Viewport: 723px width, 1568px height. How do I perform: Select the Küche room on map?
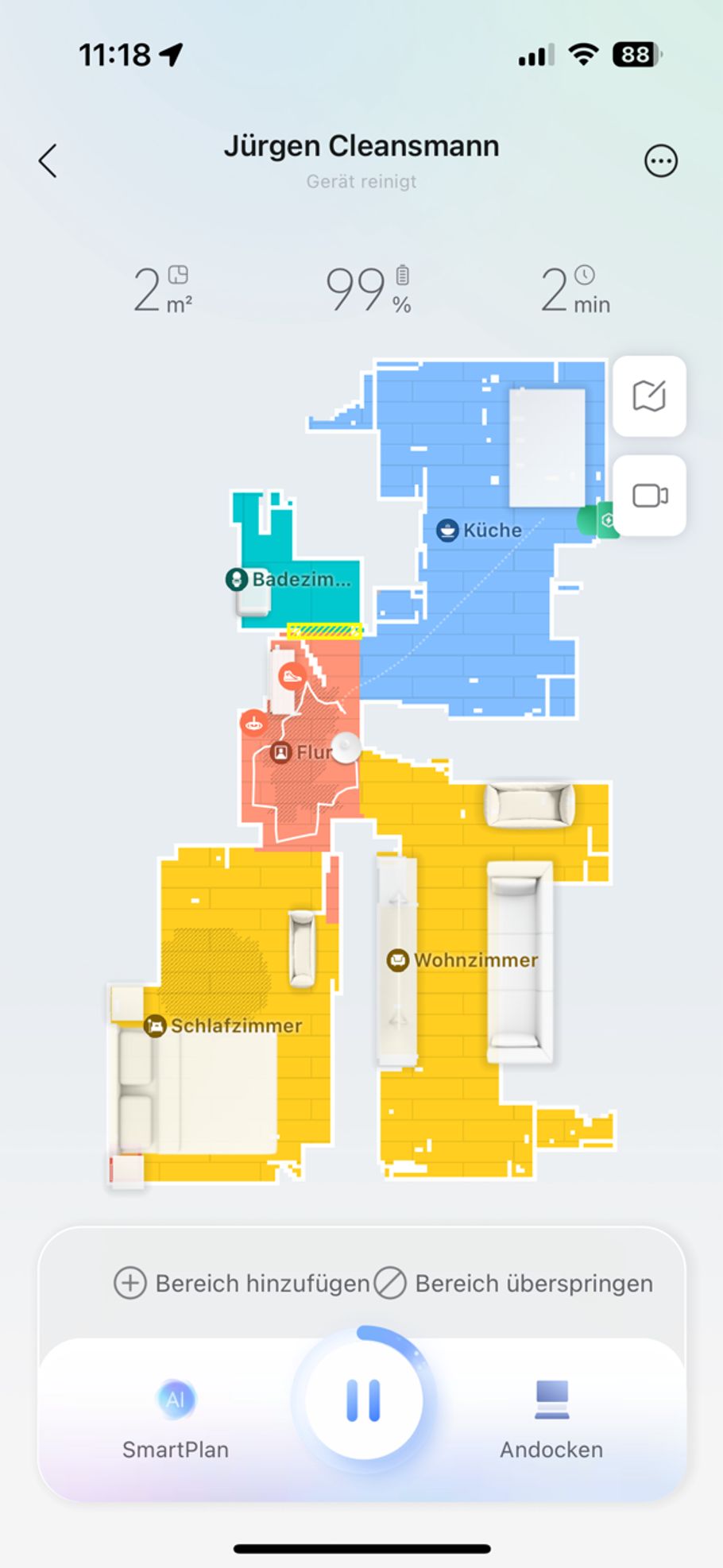(480, 530)
